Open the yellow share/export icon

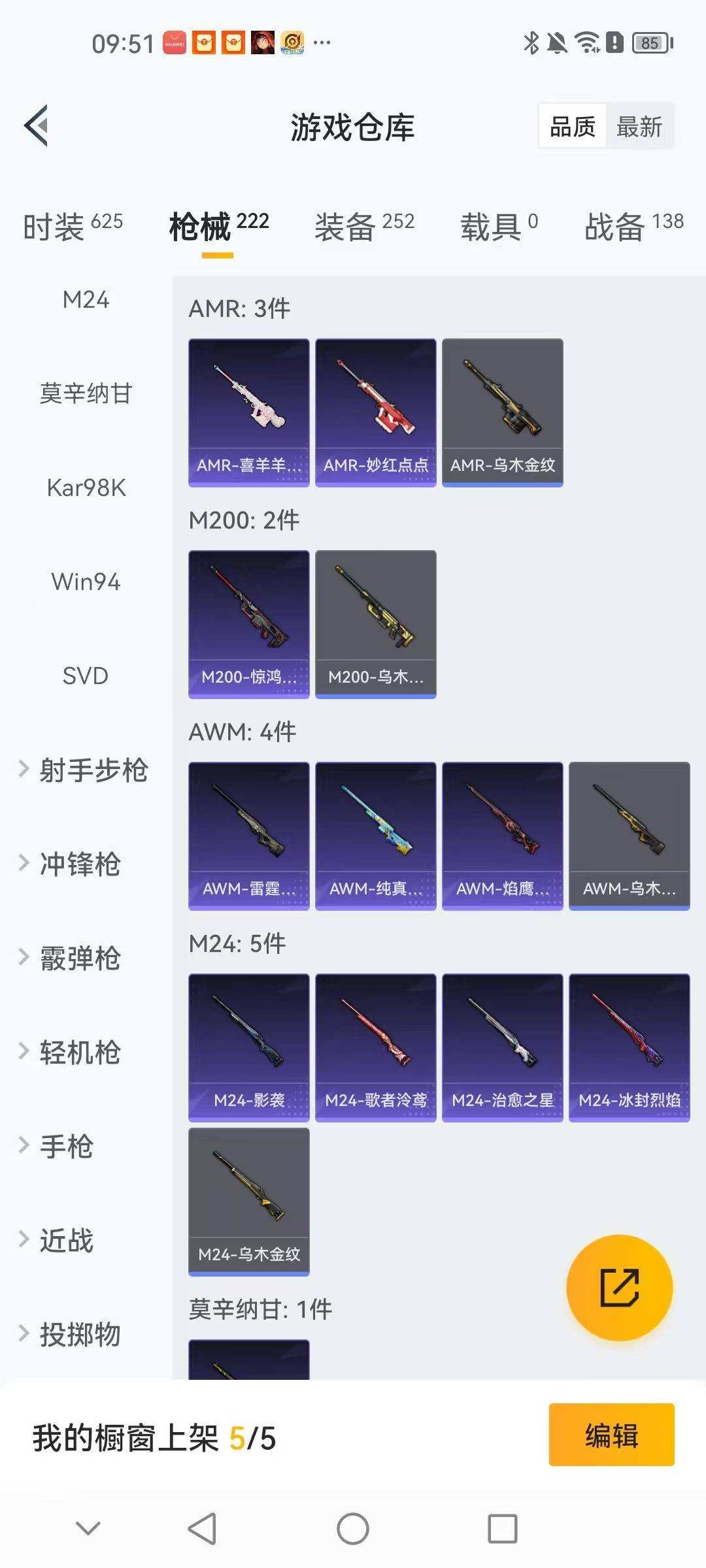(618, 1288)
